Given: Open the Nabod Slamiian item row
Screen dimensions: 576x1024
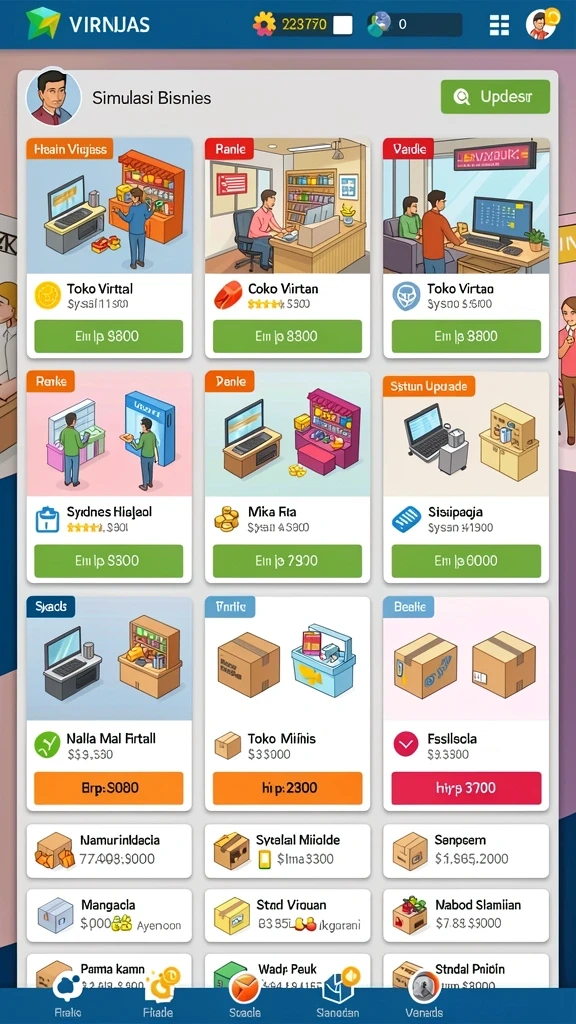Looking at the screenshot, I should (x=466, y=915).
